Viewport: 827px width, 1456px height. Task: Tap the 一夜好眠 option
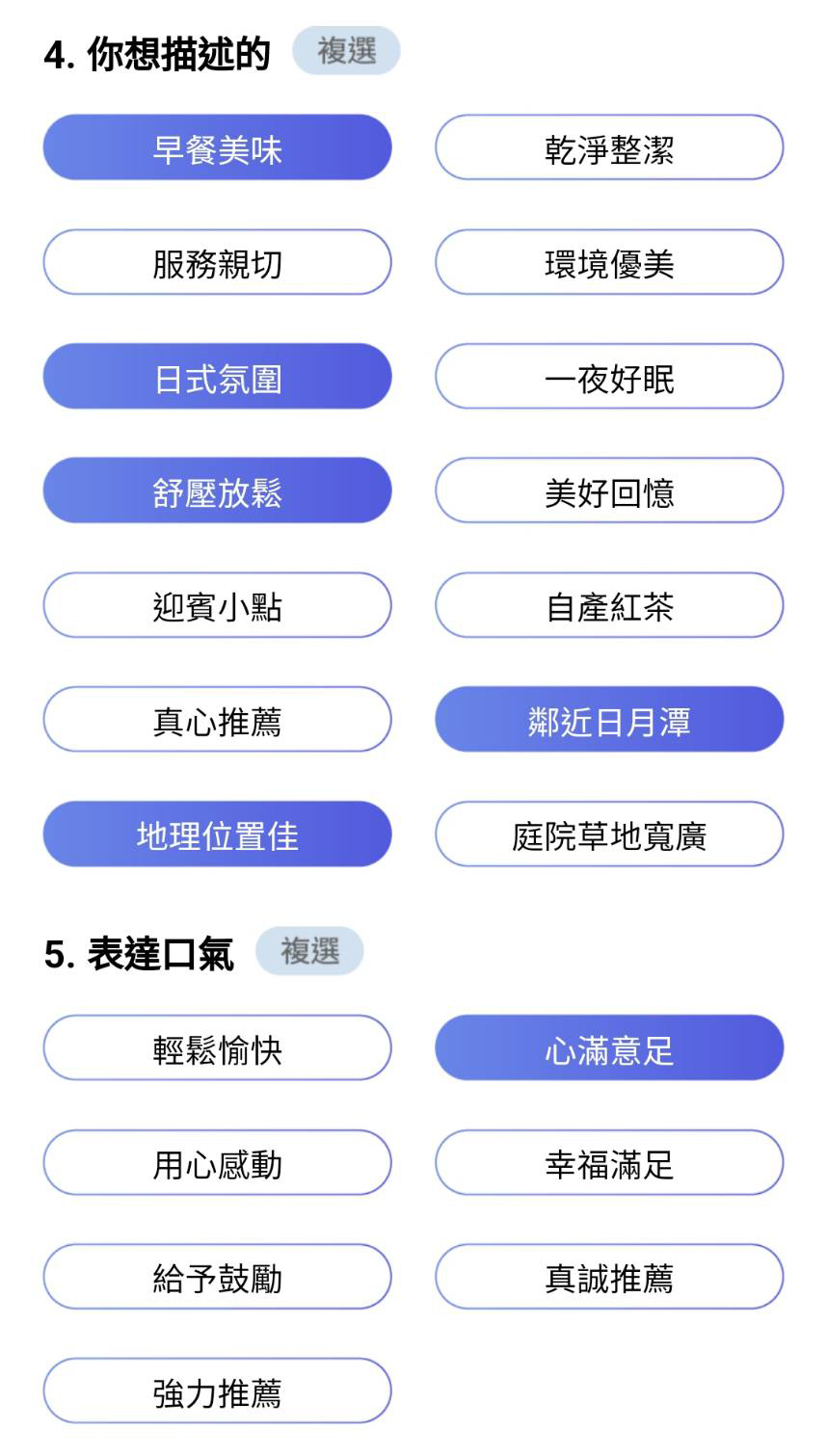[609, 377]
